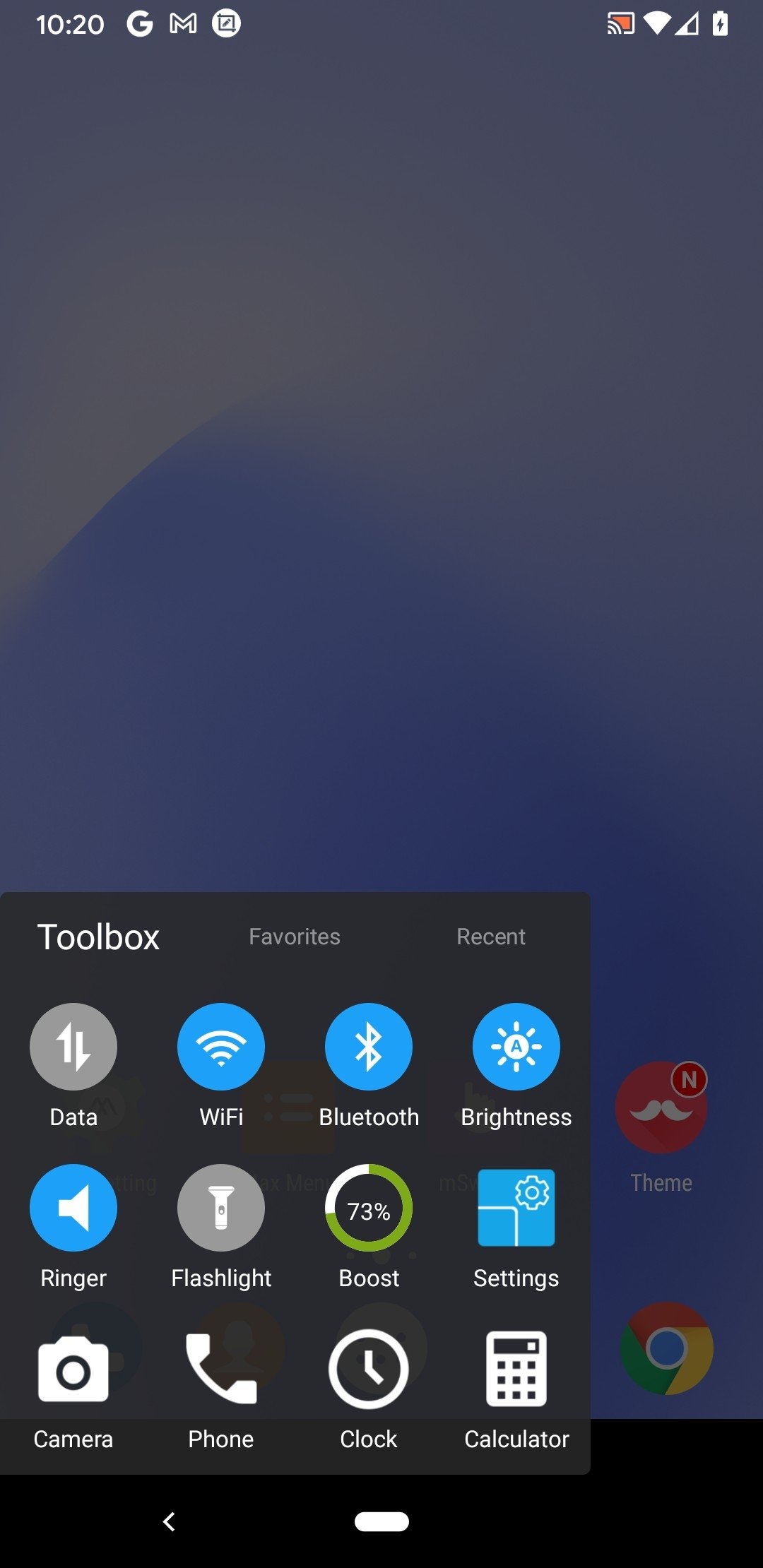Open the Chrome app icon
This screenshot has height=1568, width=763.
tap(666, 1348)
